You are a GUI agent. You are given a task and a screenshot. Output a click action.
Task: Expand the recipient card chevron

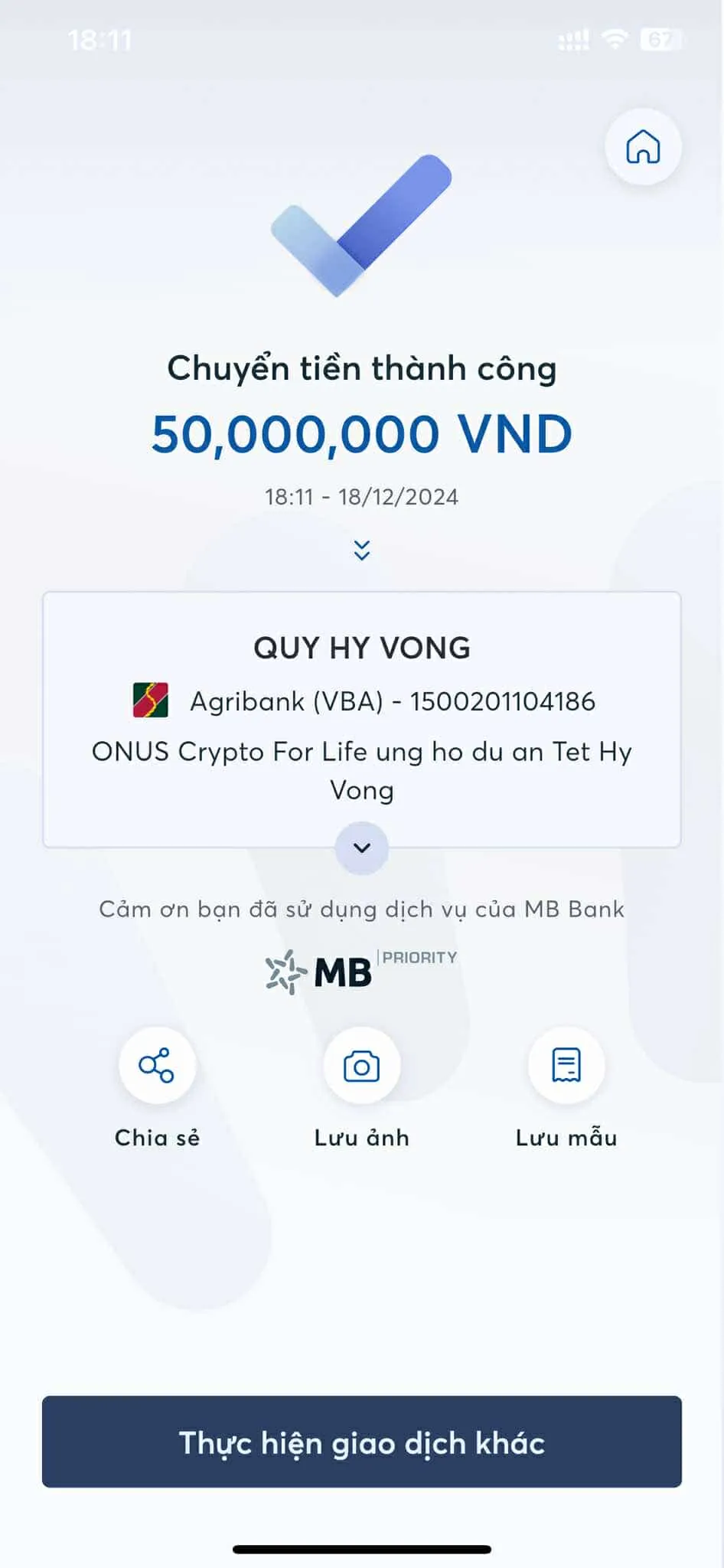[x=362, y=848]
